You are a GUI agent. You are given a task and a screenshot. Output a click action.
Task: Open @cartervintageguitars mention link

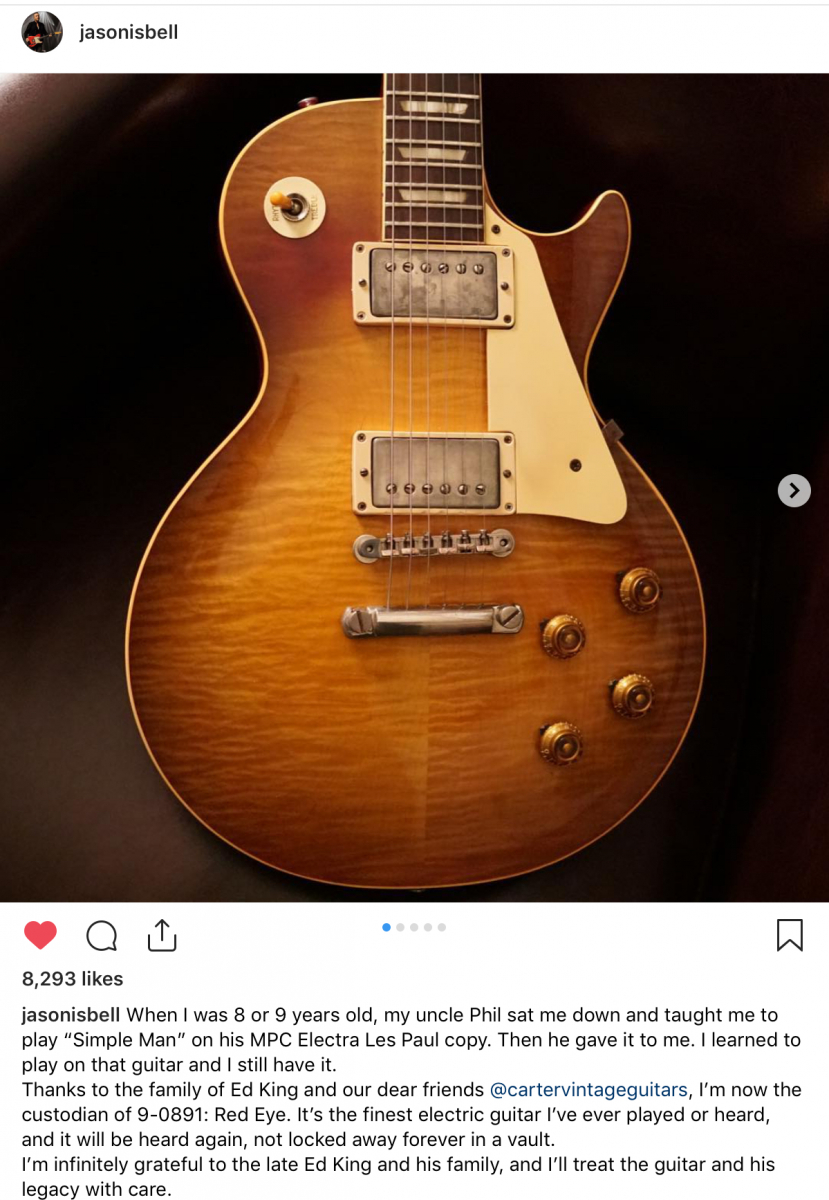click(589, 1089)
